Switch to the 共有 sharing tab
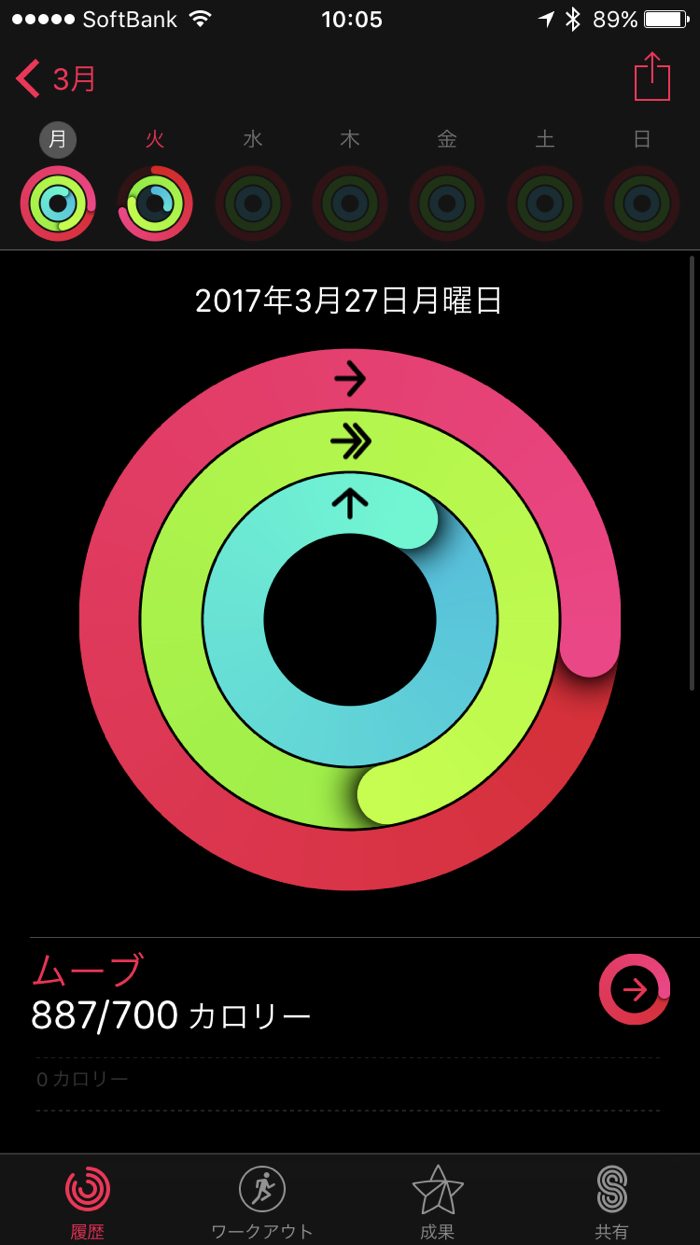The width and height of the screenshot is (700, 1245). coord(611,1200)
